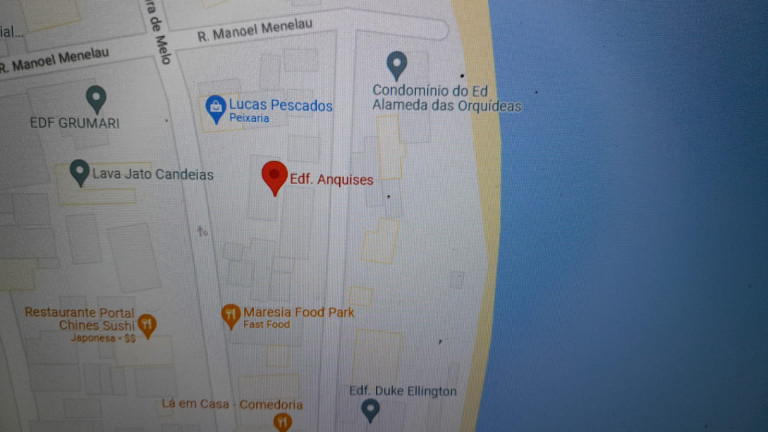The image size is (768, 432).
Task: Select the red Edf. Anquises pin
Action: (274, 176)
